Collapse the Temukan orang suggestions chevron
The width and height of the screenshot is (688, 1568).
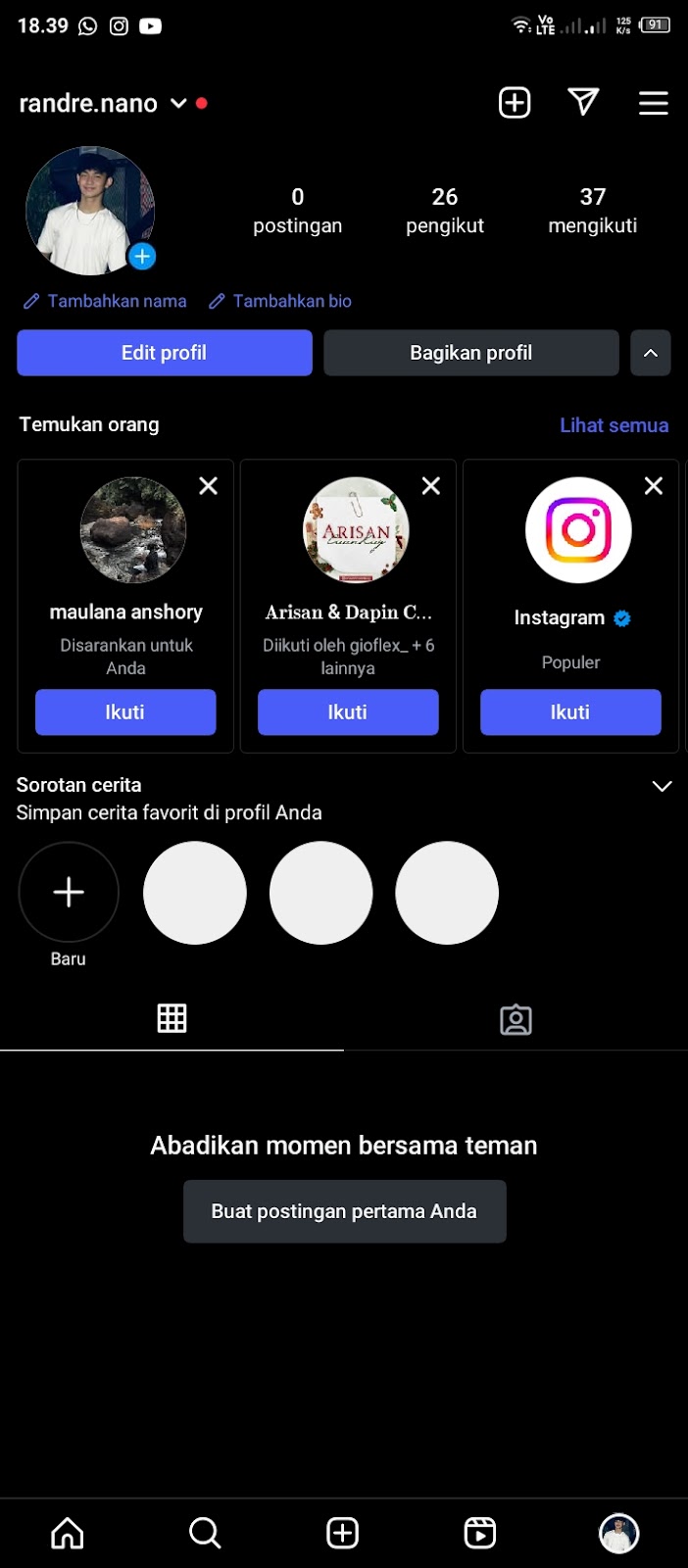(x=651, y=353)
